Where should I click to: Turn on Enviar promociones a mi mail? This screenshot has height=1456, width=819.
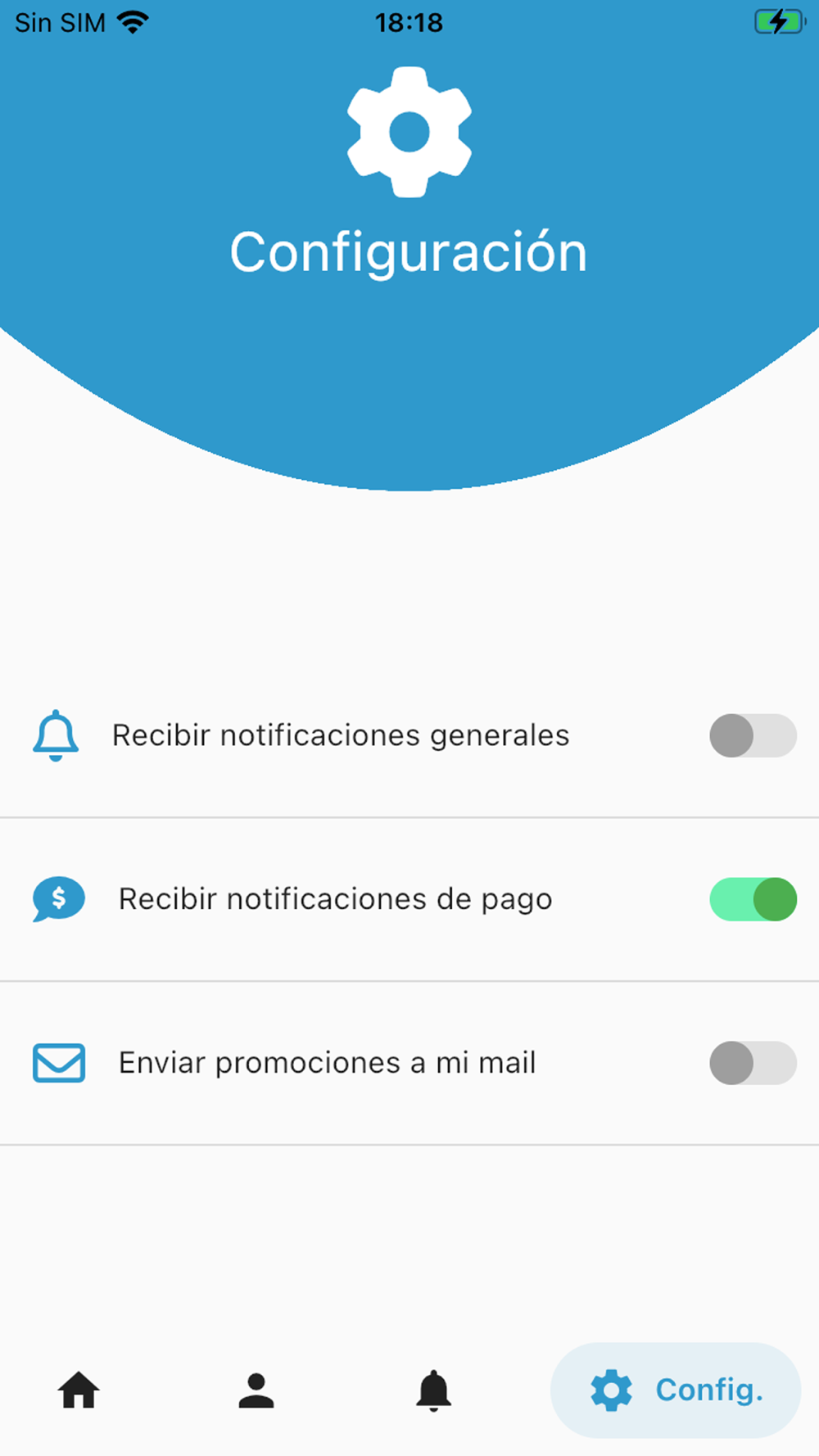coord(753,1063)
